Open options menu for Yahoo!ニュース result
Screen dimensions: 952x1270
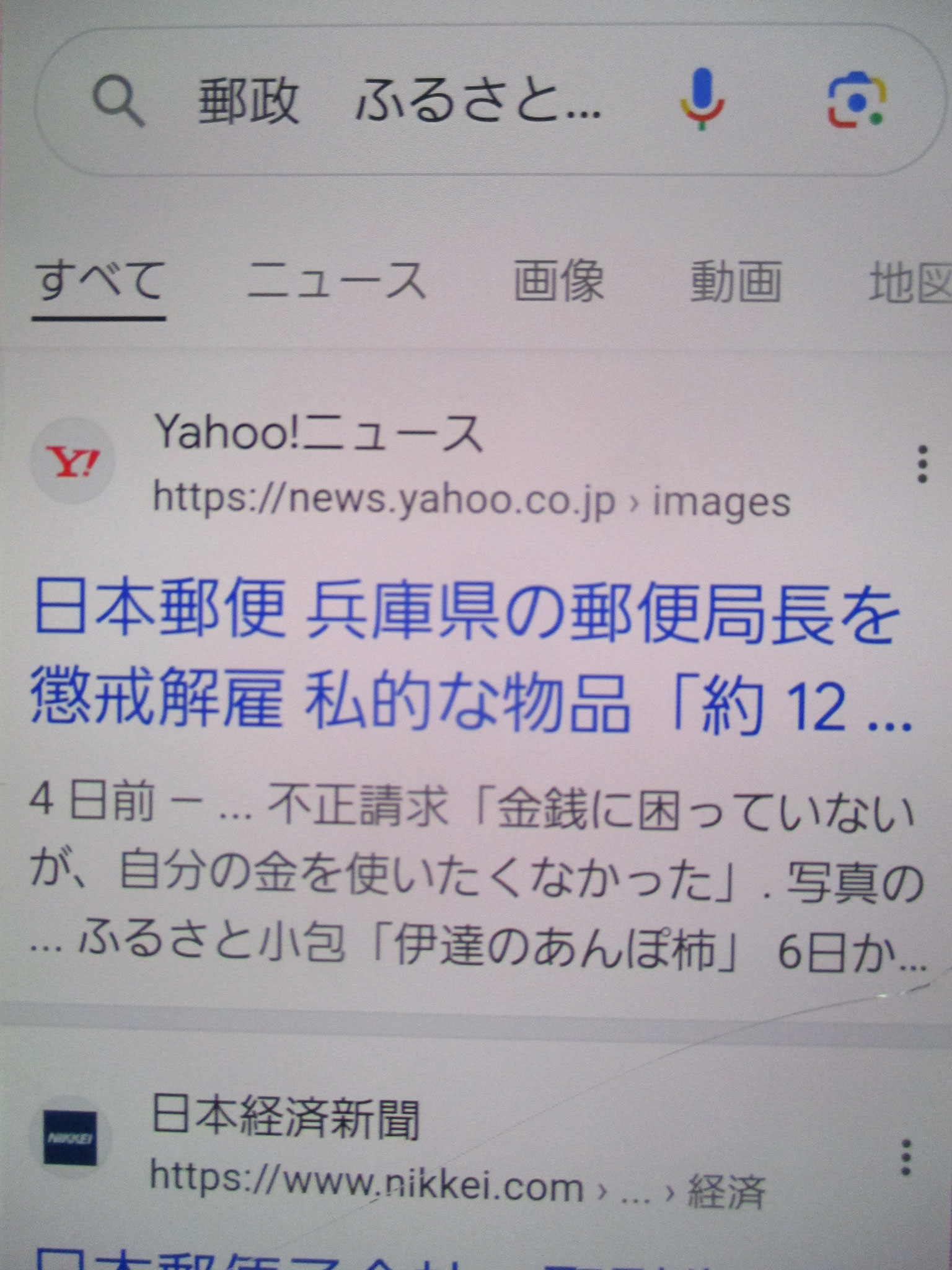pyautogui.click(x=922, y=464)
